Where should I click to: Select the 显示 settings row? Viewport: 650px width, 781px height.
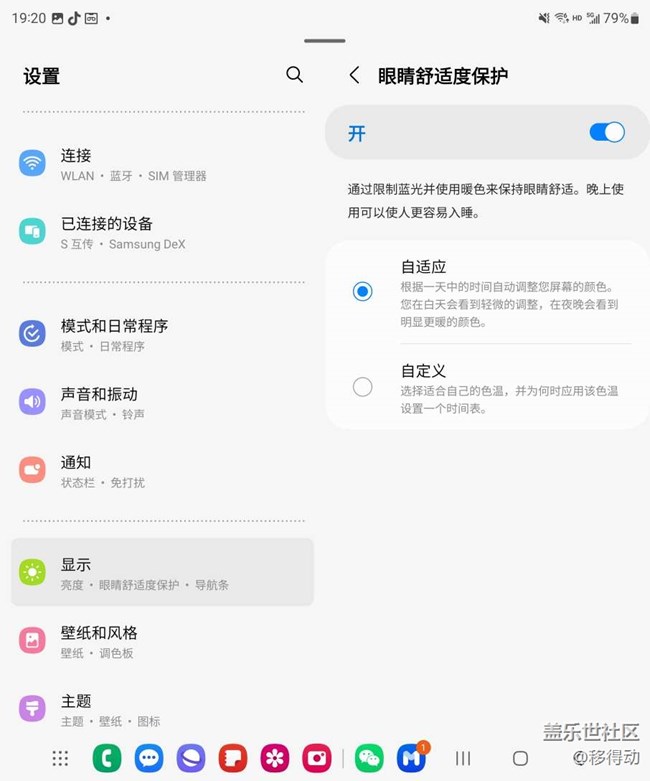pos(162,572)
